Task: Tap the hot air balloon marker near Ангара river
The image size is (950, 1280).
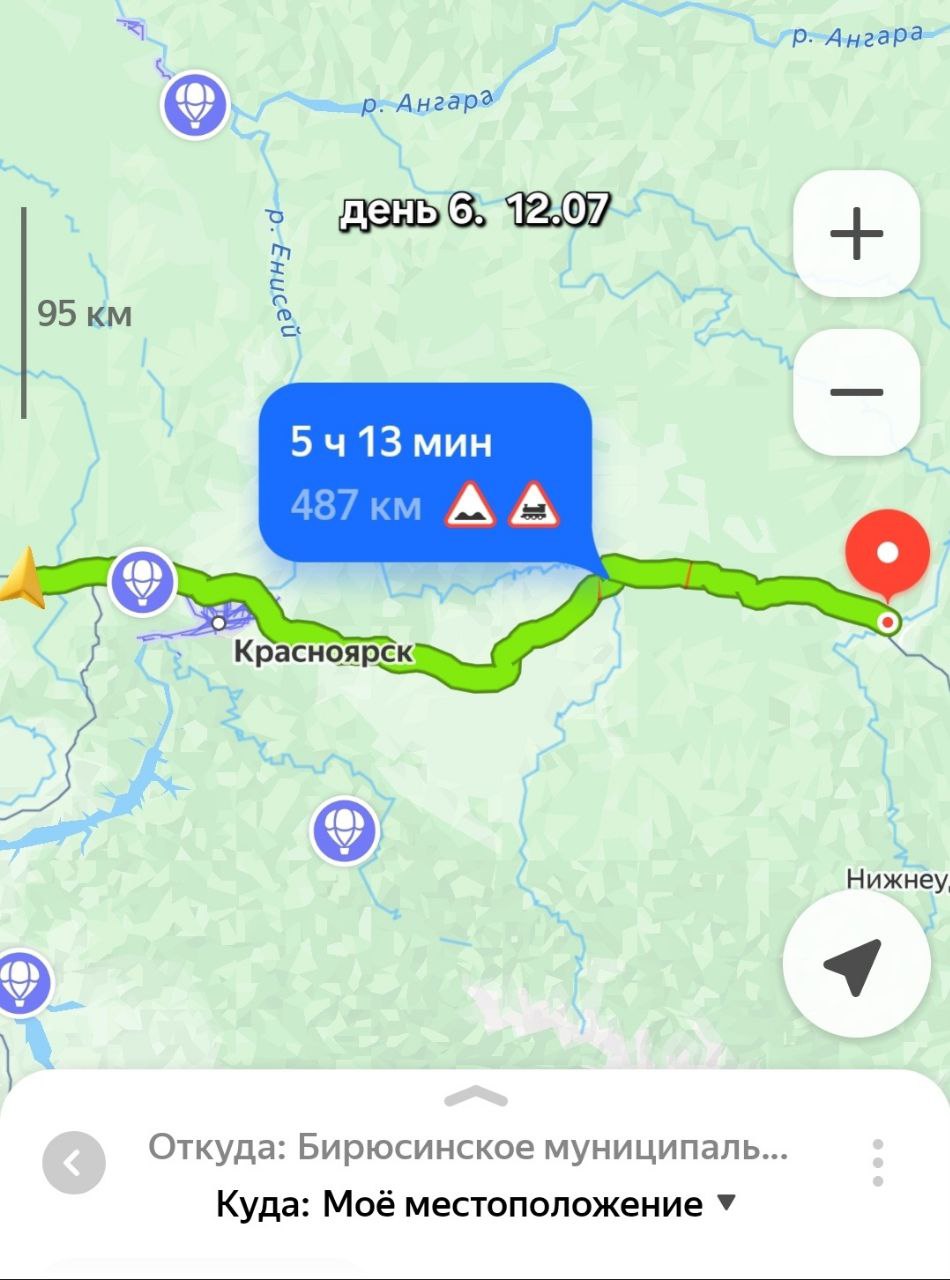Action: click(196, 105)
